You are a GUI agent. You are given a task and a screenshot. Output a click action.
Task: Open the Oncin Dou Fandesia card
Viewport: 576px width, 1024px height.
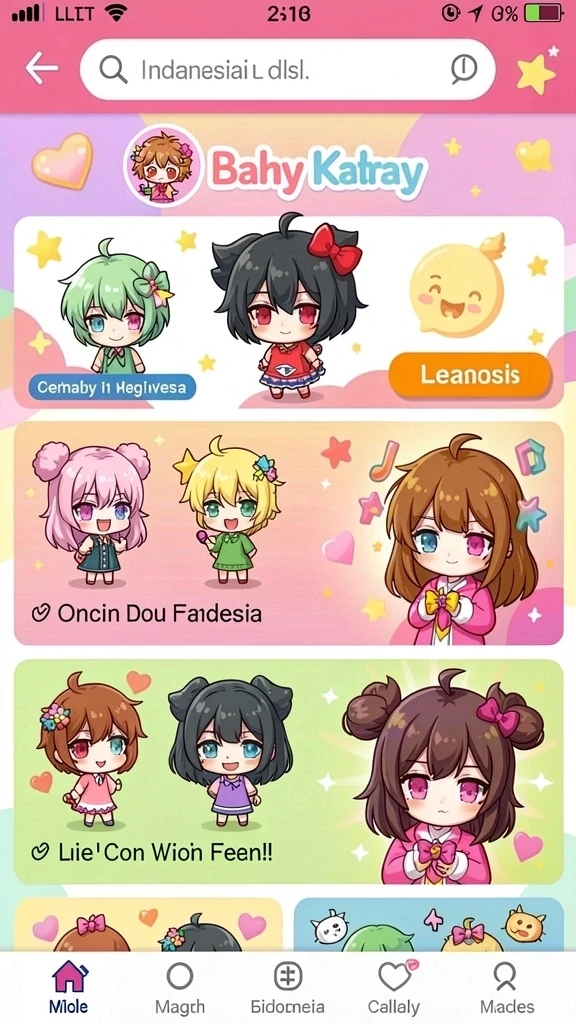(x=288, y=533)
